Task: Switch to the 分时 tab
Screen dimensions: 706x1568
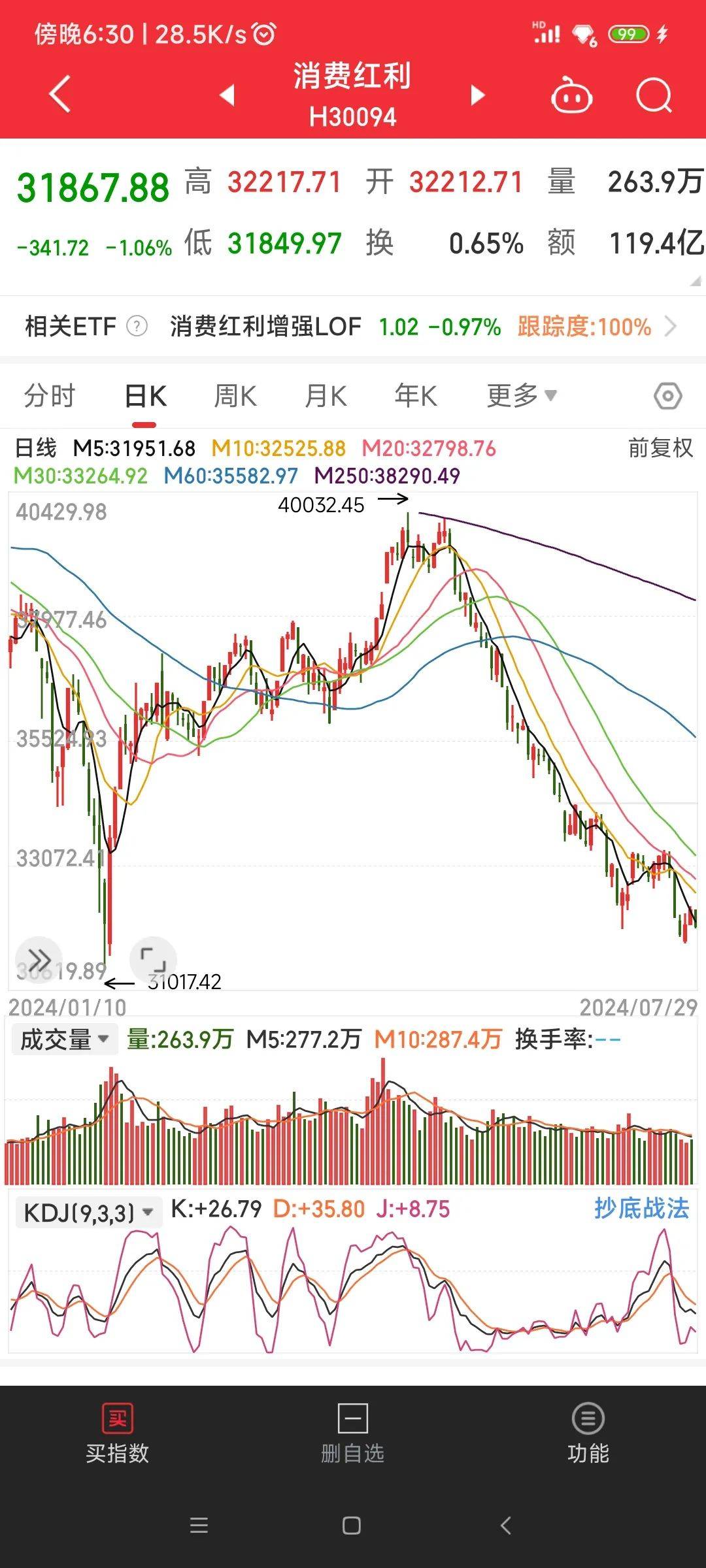Action: coord(48,395)
